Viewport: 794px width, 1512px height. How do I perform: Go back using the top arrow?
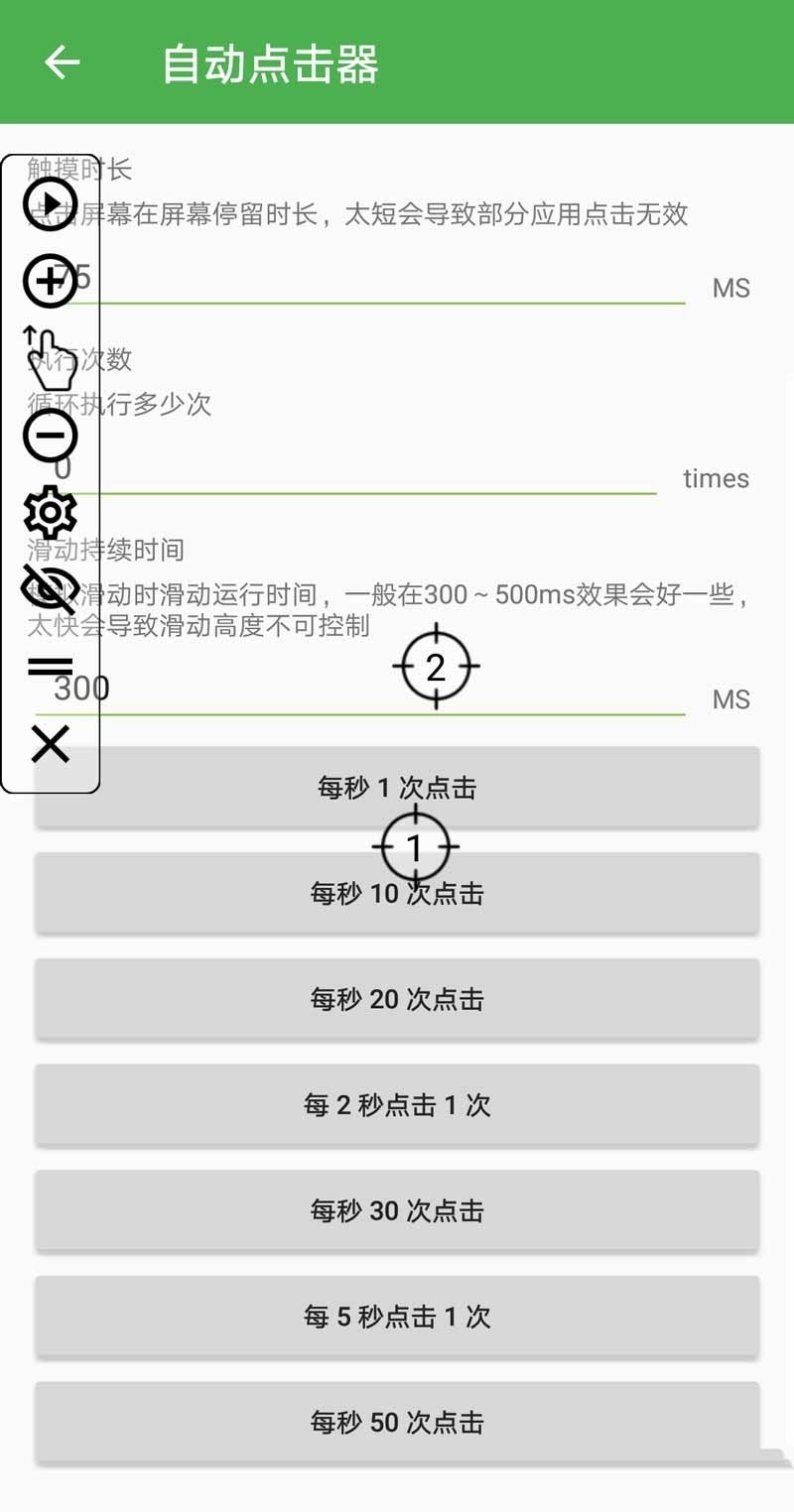[62, 63]
